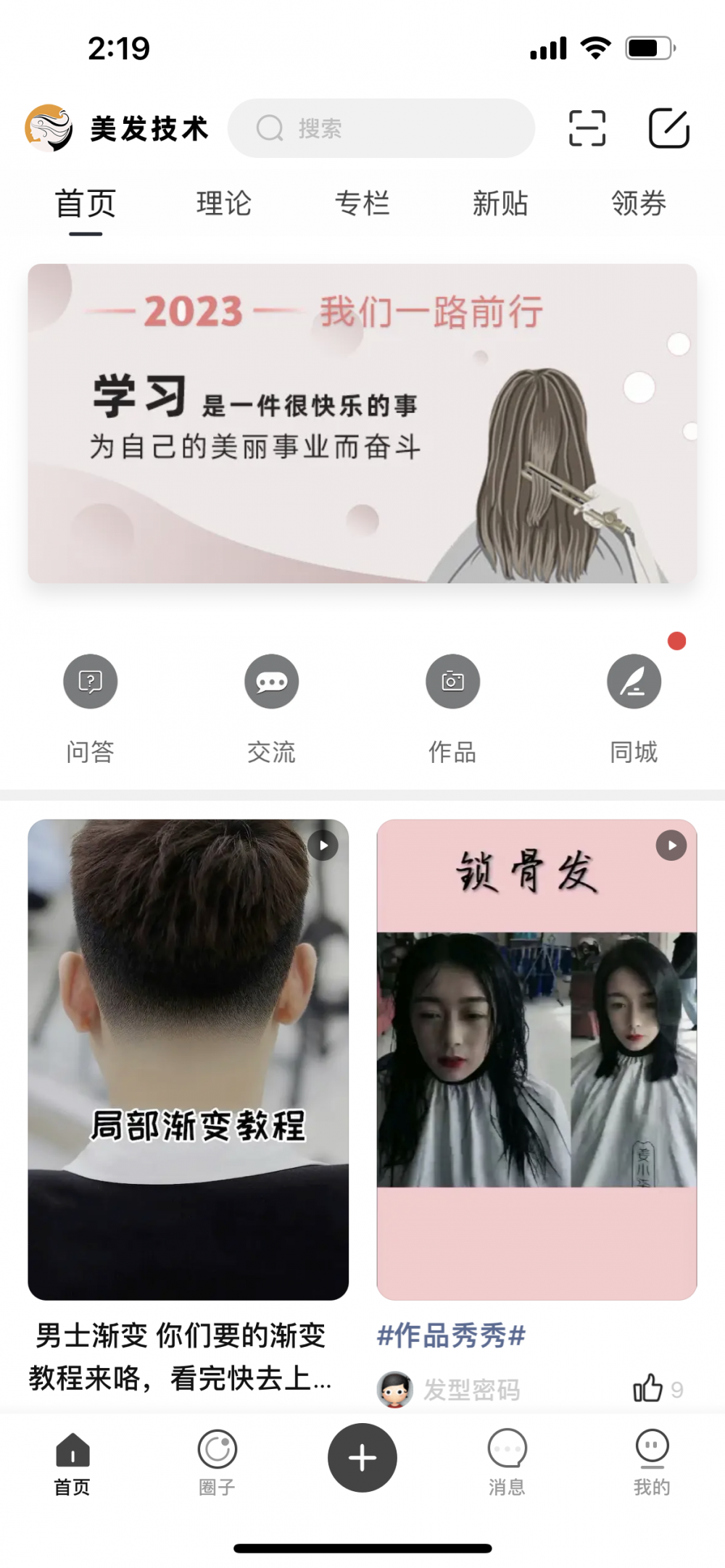This screenshot has width=725, height=1568.
Task: Tap the compose post icon
Action: coord(668,128)
